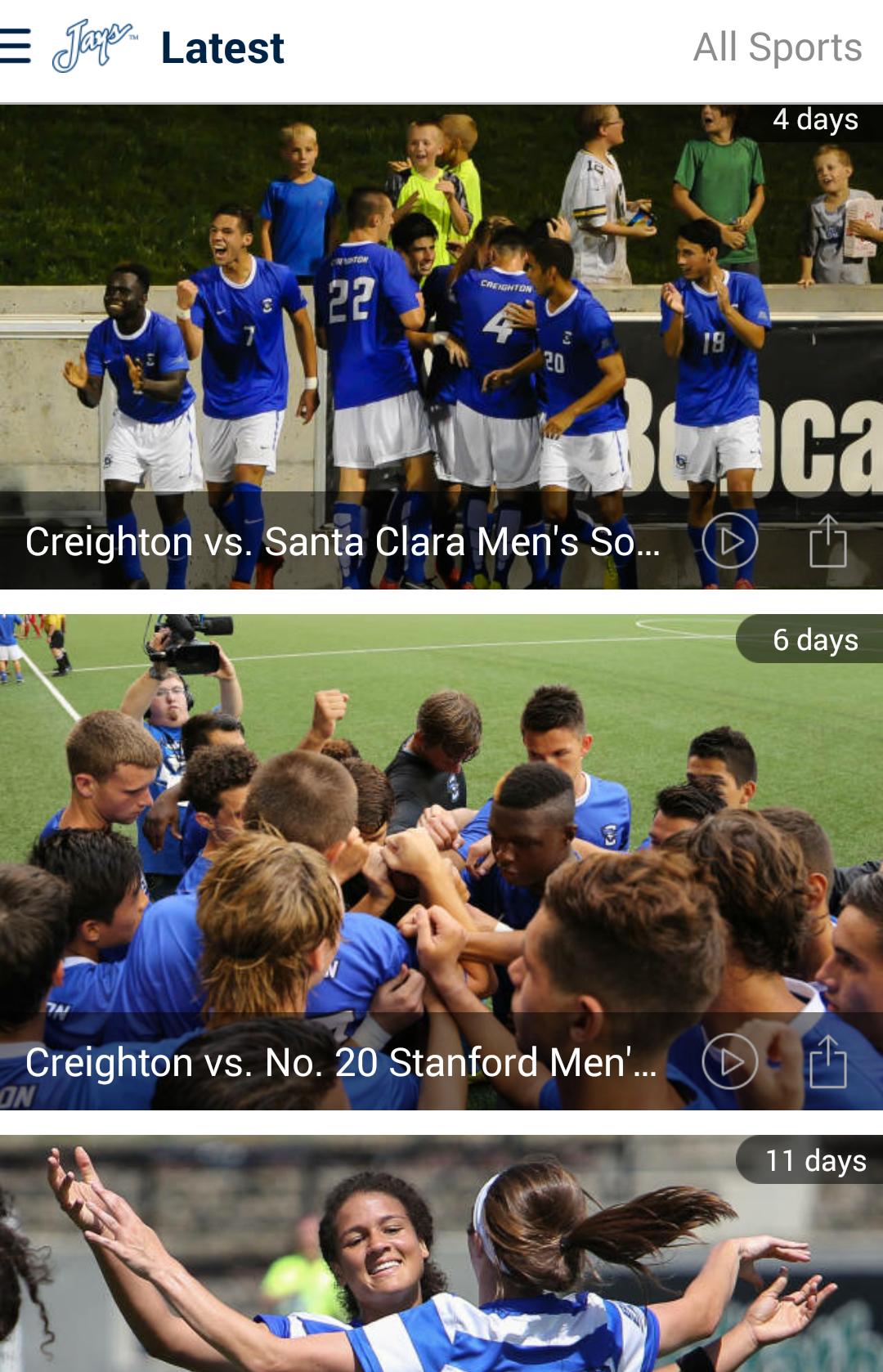
Task: Play the Creighton vs. Stanford video
Action: (729, 1061)
